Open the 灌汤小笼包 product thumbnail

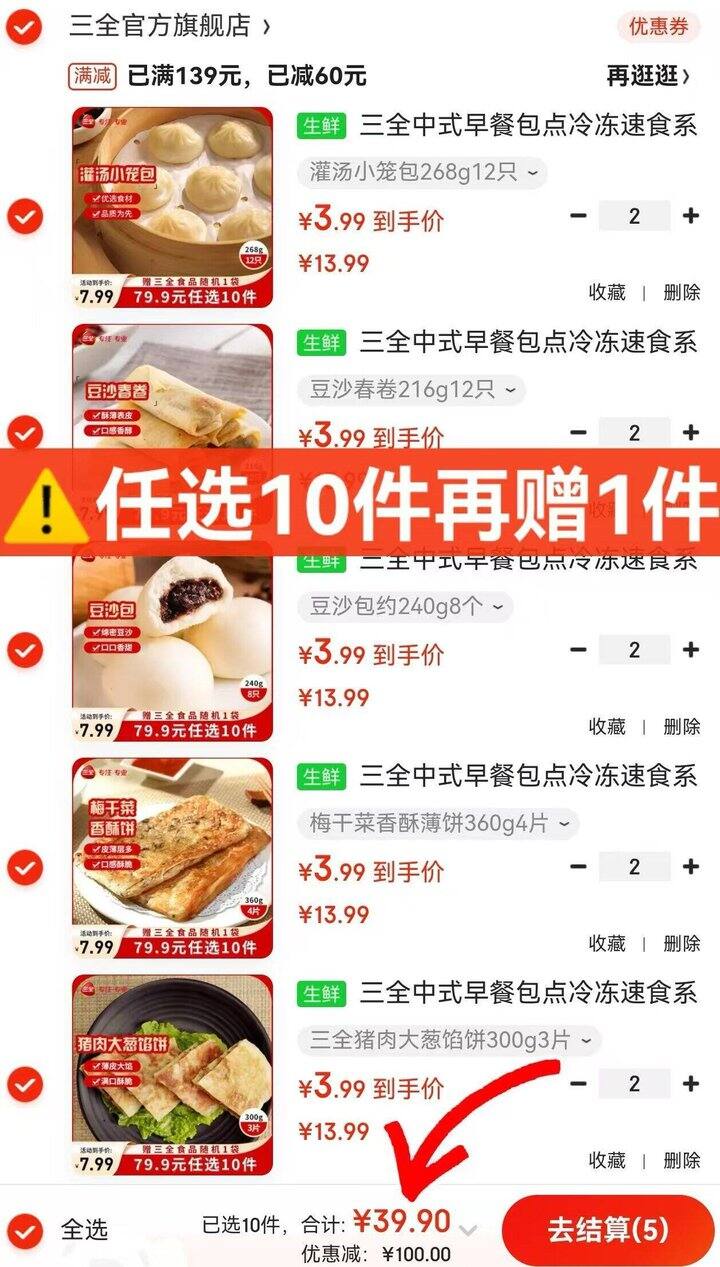[170, 210]
